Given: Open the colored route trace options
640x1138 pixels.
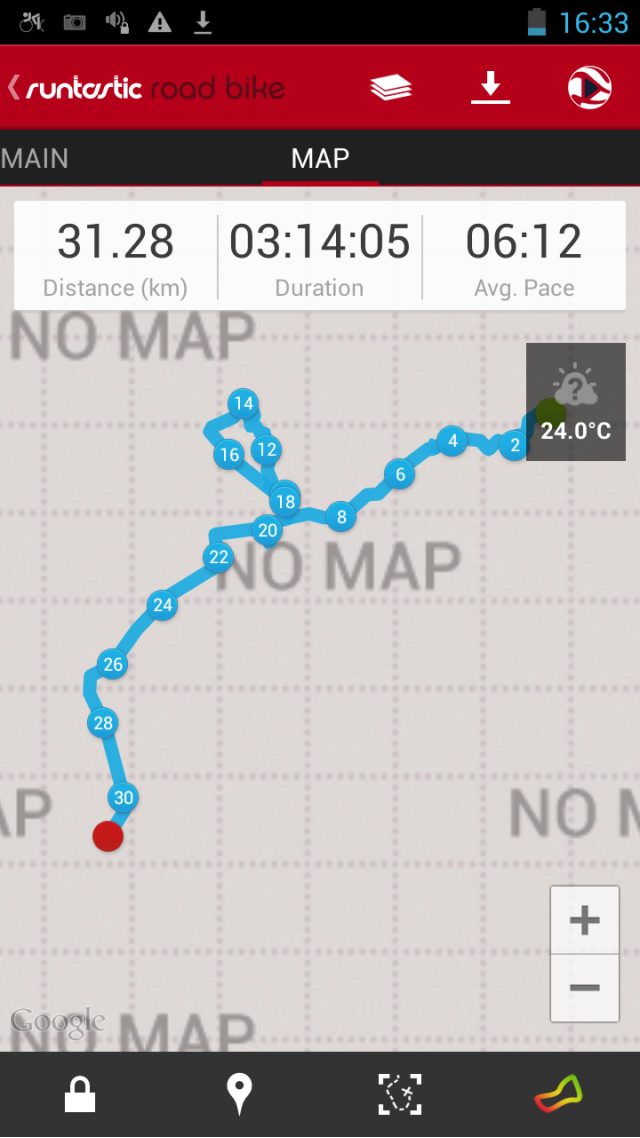Looking at the screenshot, I should [559, 1094].
